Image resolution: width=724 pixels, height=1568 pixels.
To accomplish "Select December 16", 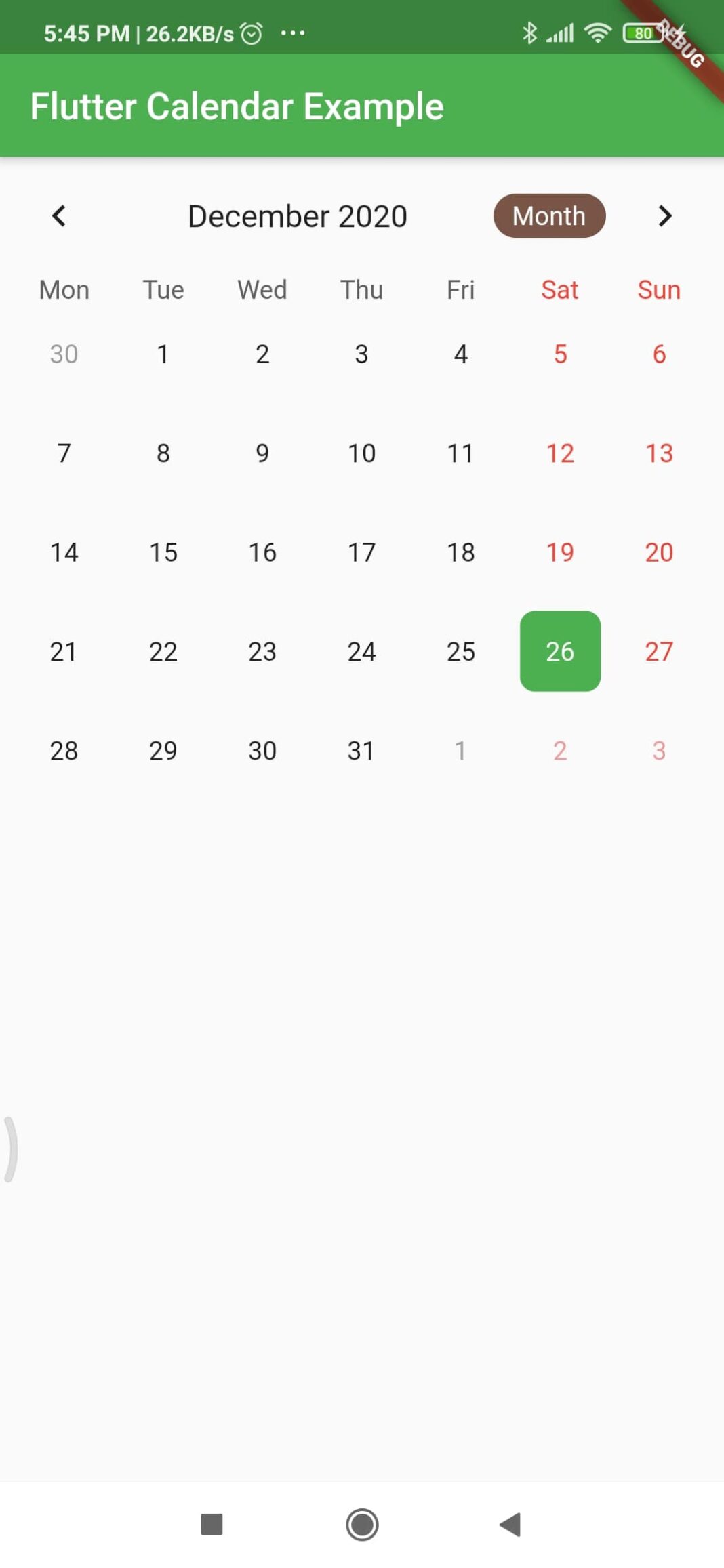I will (x=262, y=552).
